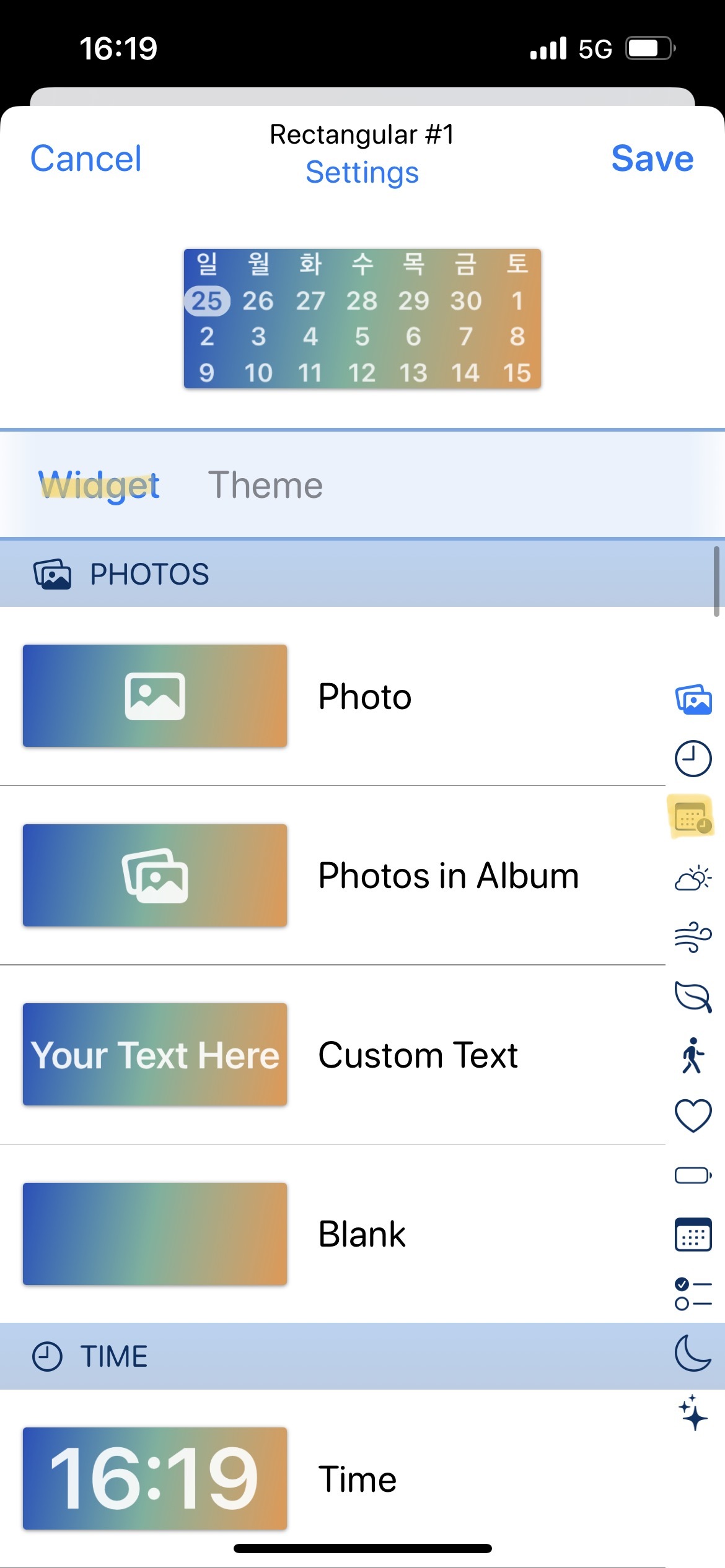This screenshot has height=1568, width=725.
Task: Jump to the photos section via index icon
Action: (x=693, y=699)
